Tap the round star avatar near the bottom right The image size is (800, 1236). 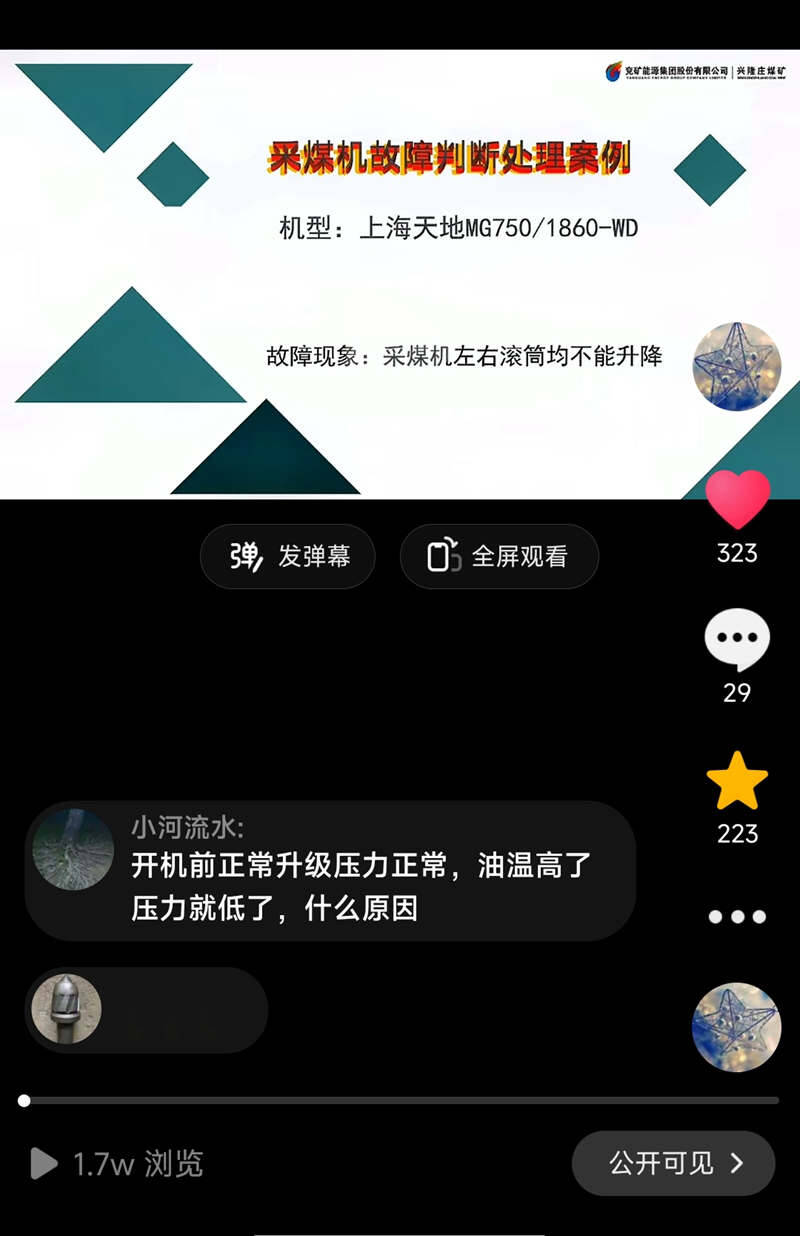[737, 1027]
